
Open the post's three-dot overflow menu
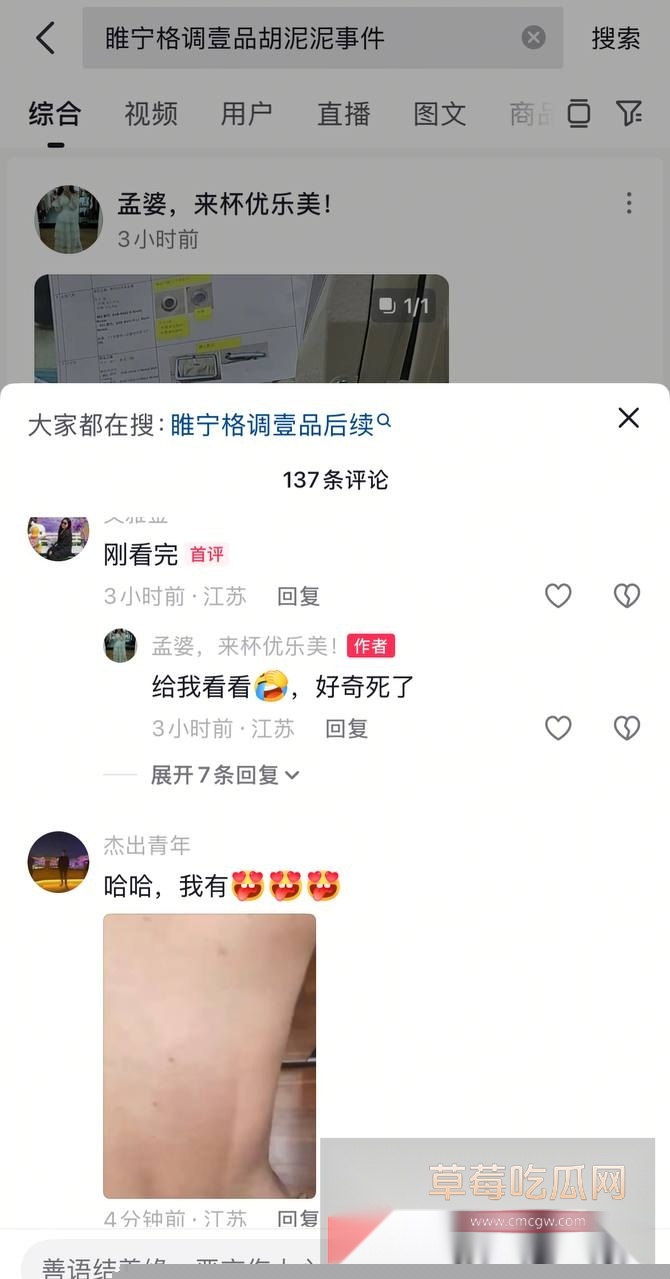tap(628, 203)
